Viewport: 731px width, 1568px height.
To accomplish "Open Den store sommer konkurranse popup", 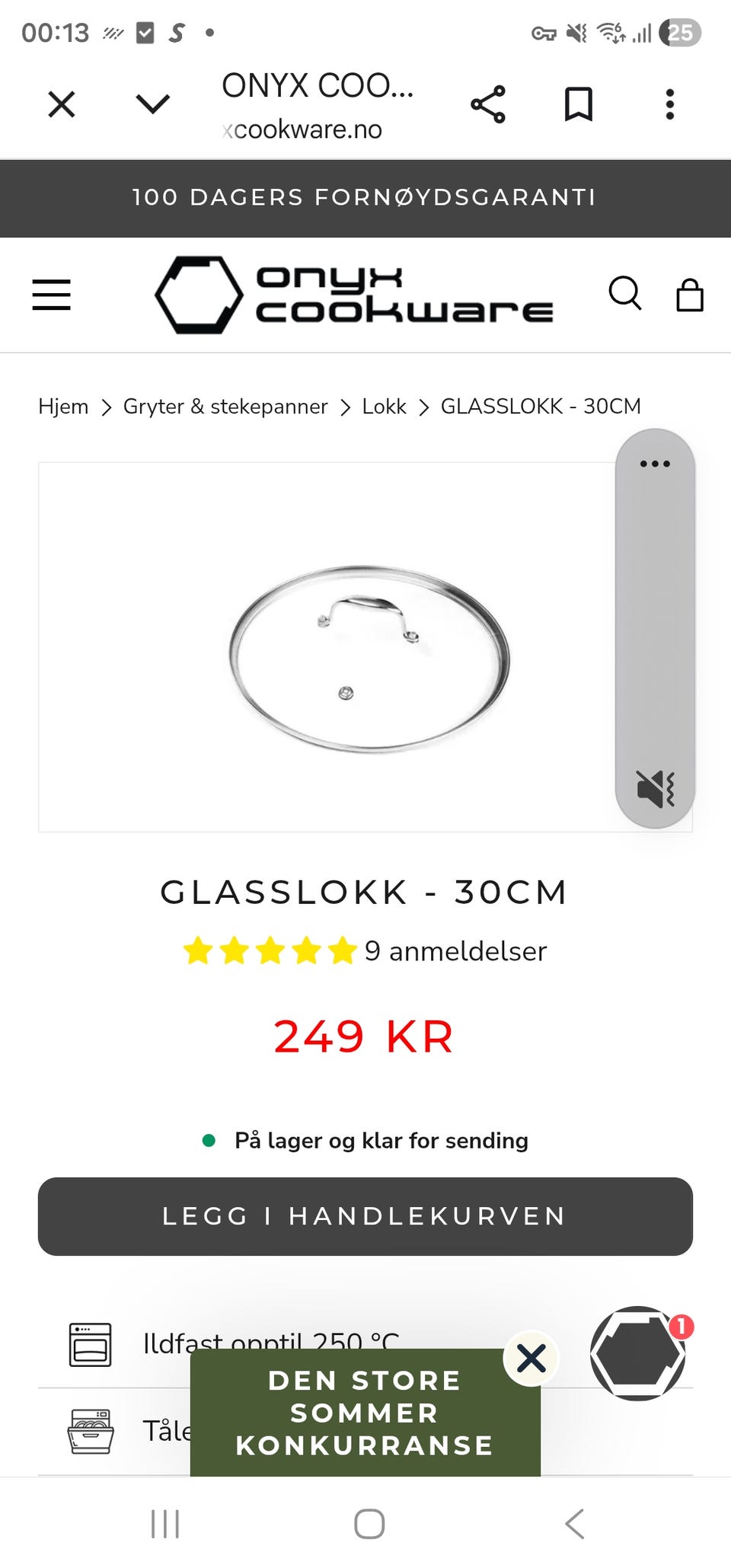I will click(365, 1413).
